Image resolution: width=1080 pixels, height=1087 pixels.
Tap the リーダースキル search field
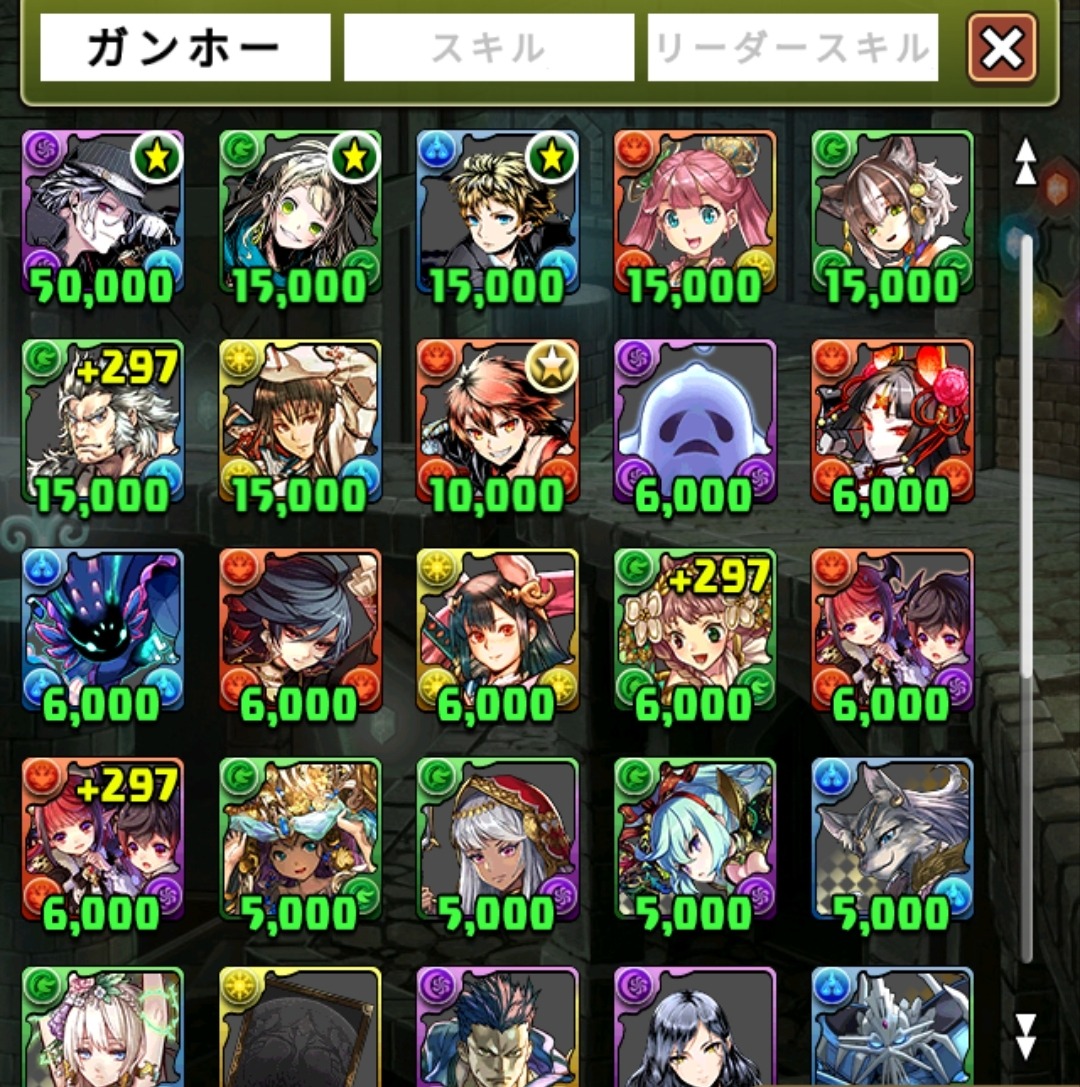(792, 47)
